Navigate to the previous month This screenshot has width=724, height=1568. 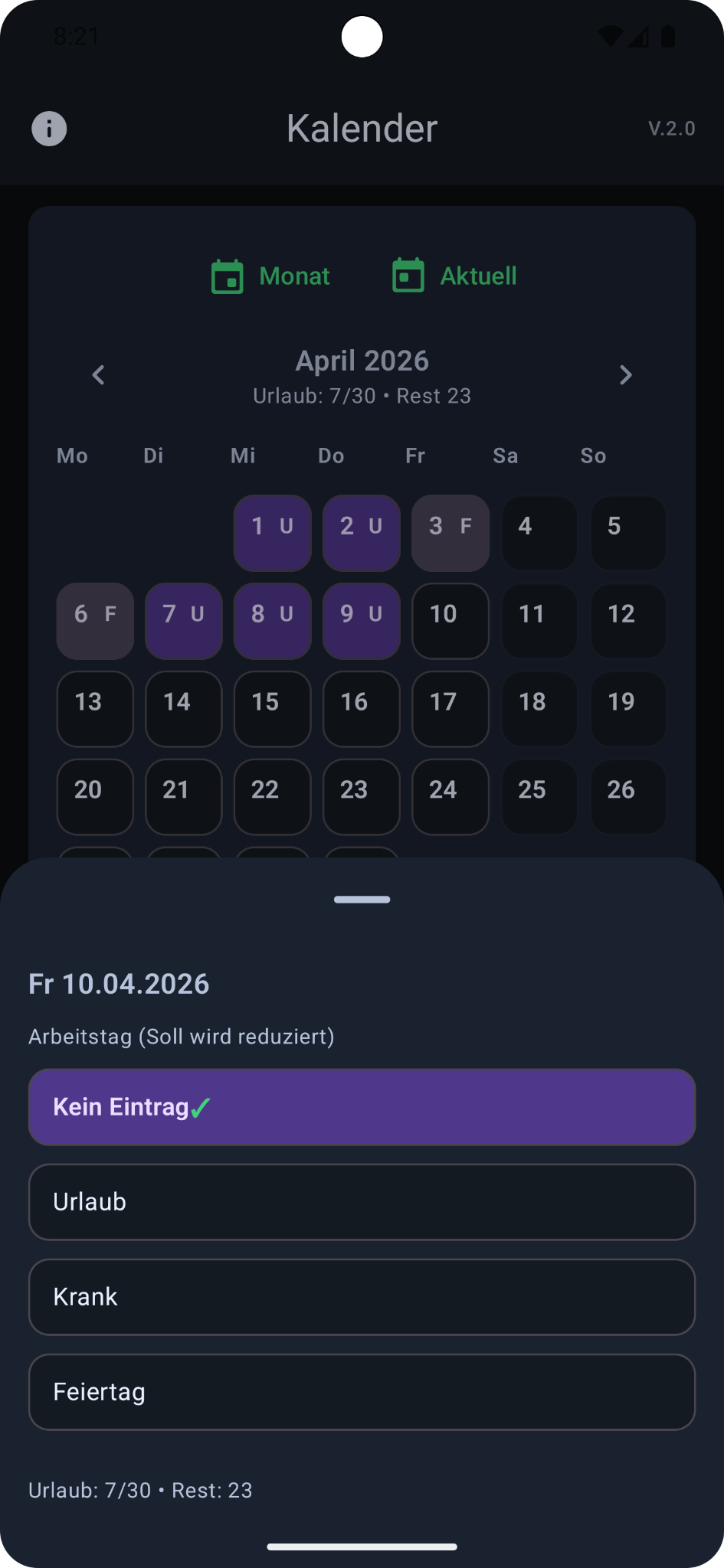tap(98, 374)
